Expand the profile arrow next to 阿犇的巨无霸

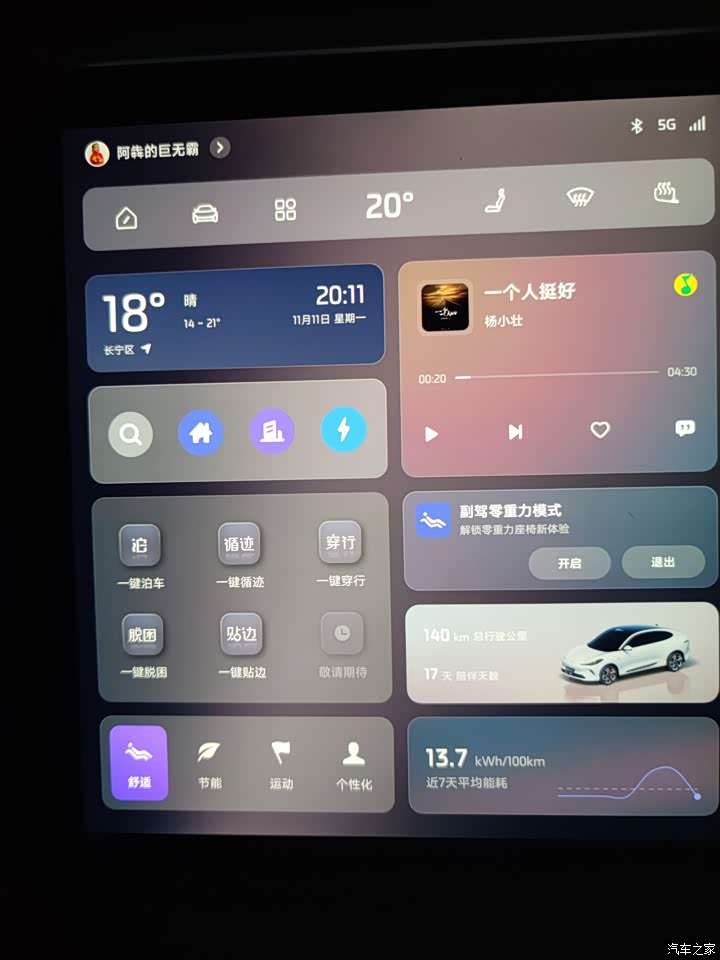(x=220, y=148)
